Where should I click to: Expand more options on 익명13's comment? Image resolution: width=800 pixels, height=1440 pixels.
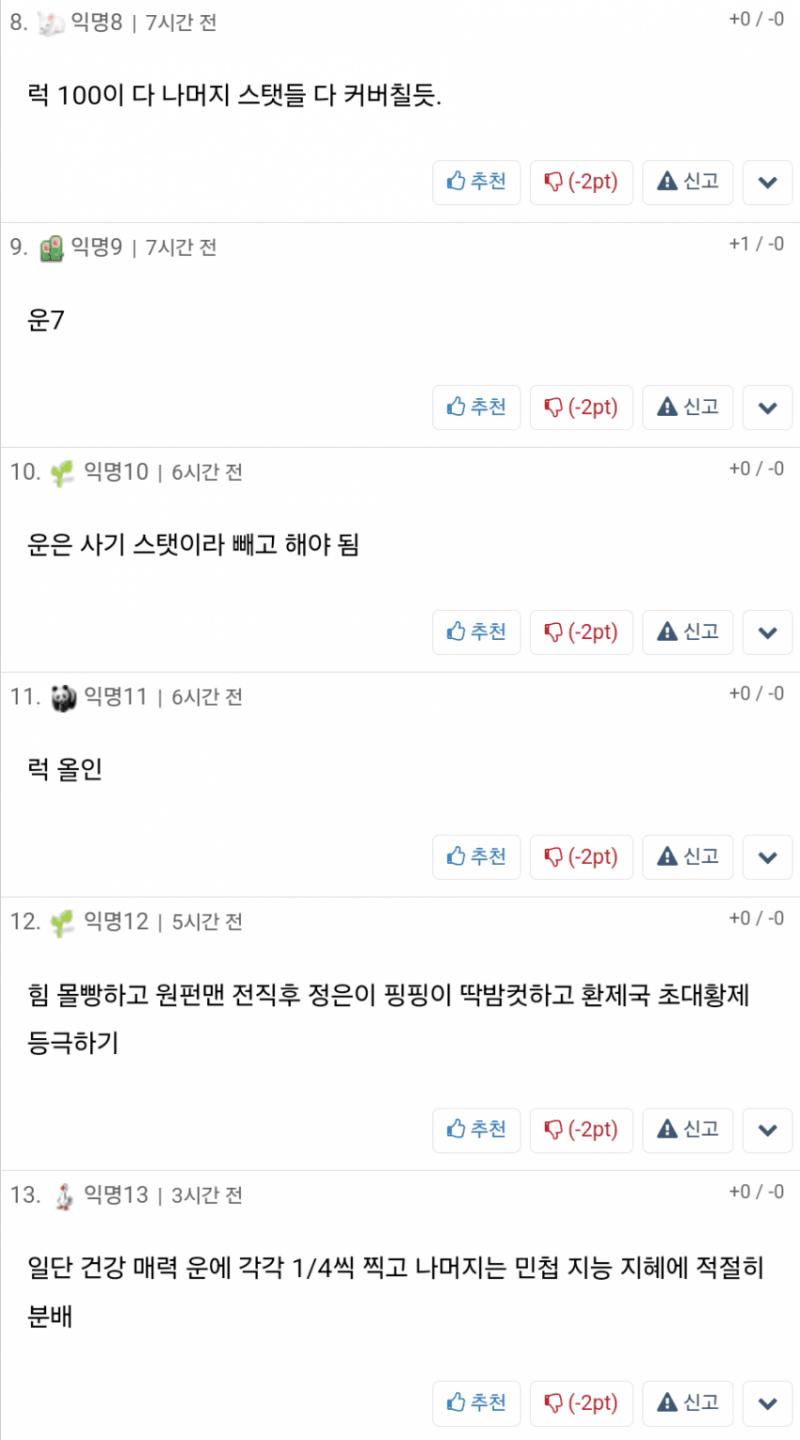(x=768, y=1403)
